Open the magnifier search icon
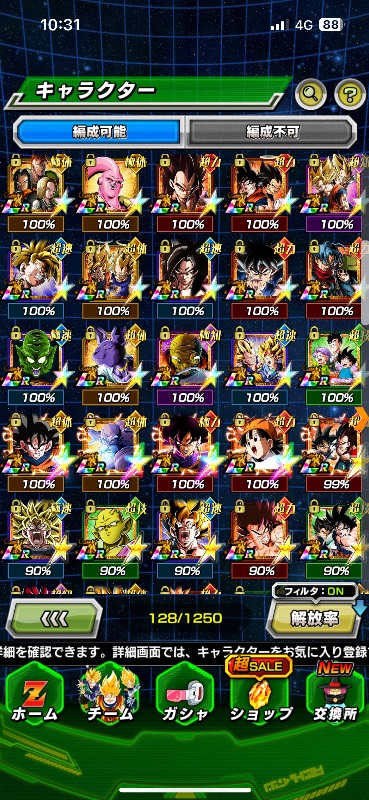 (x=311, y=93)
